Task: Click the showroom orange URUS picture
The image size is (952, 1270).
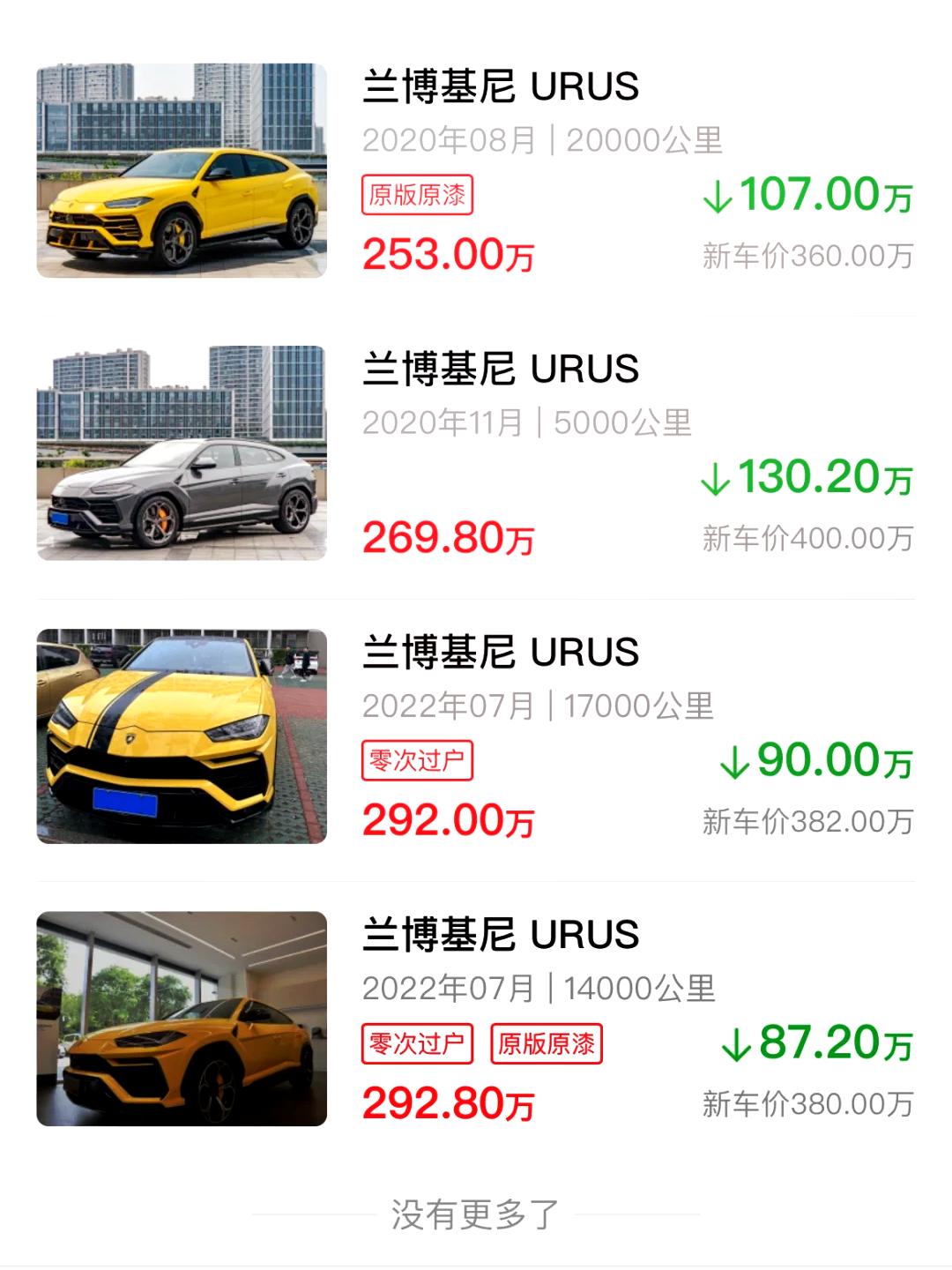Action: [181, 1020]
